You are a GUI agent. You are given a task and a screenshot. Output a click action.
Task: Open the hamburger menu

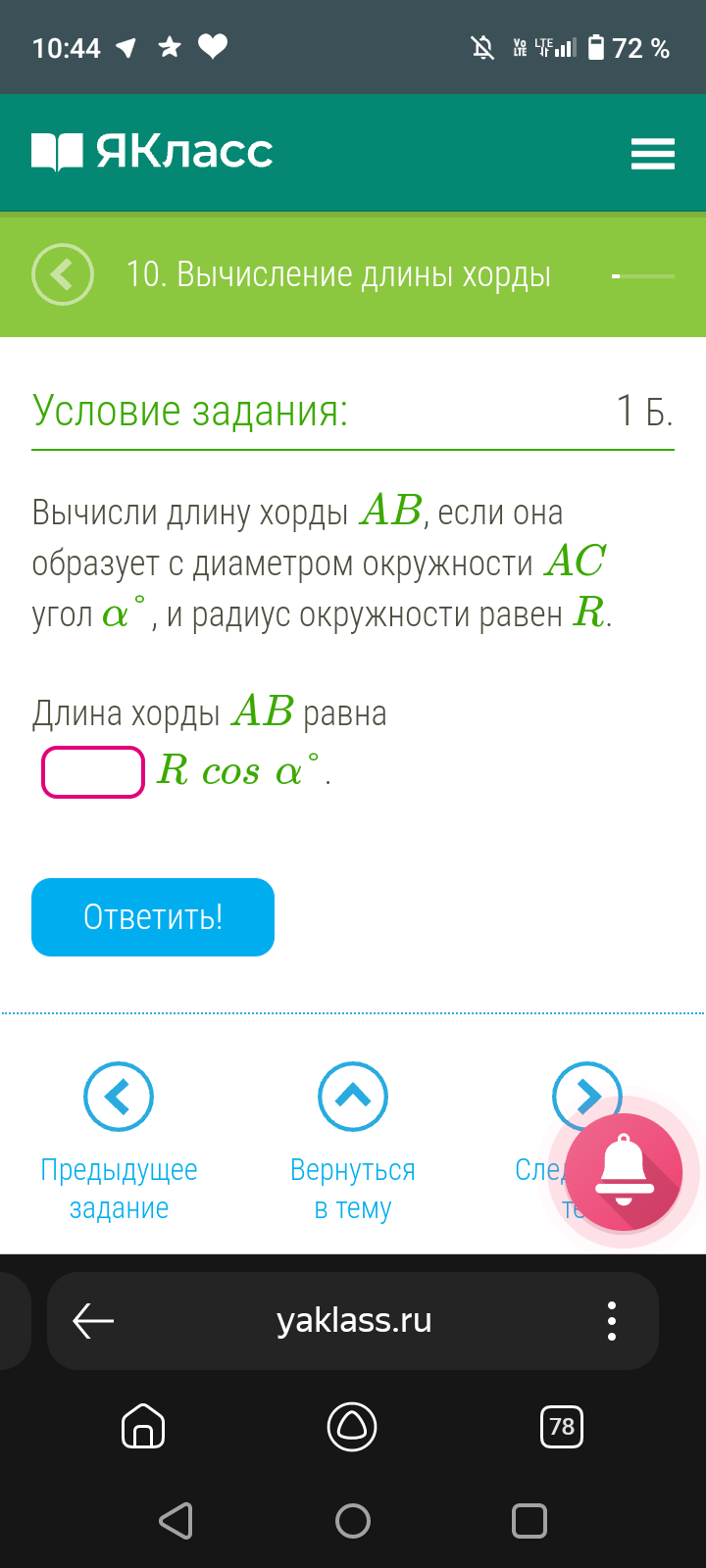[x=652, y=154]
